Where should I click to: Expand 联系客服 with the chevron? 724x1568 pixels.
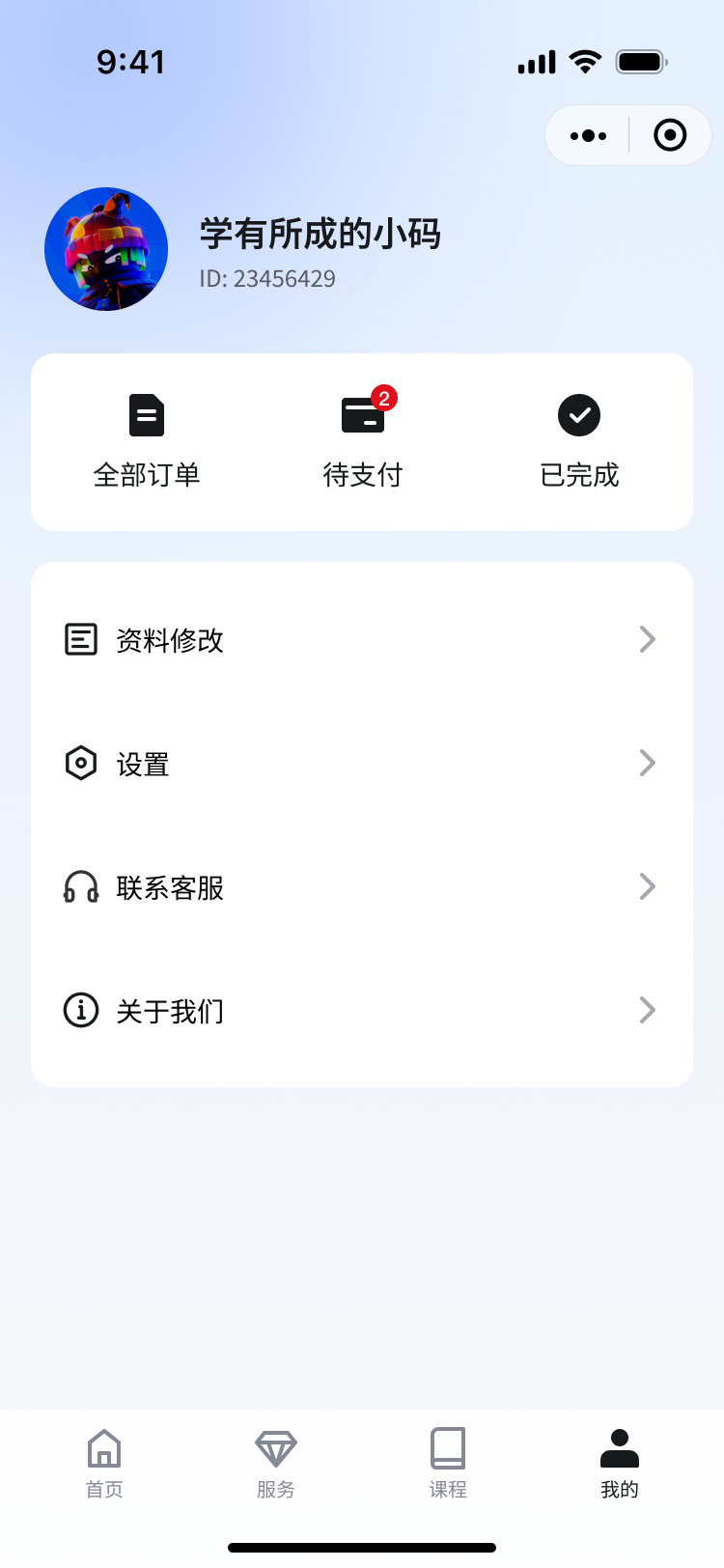[x=647, y=886]
